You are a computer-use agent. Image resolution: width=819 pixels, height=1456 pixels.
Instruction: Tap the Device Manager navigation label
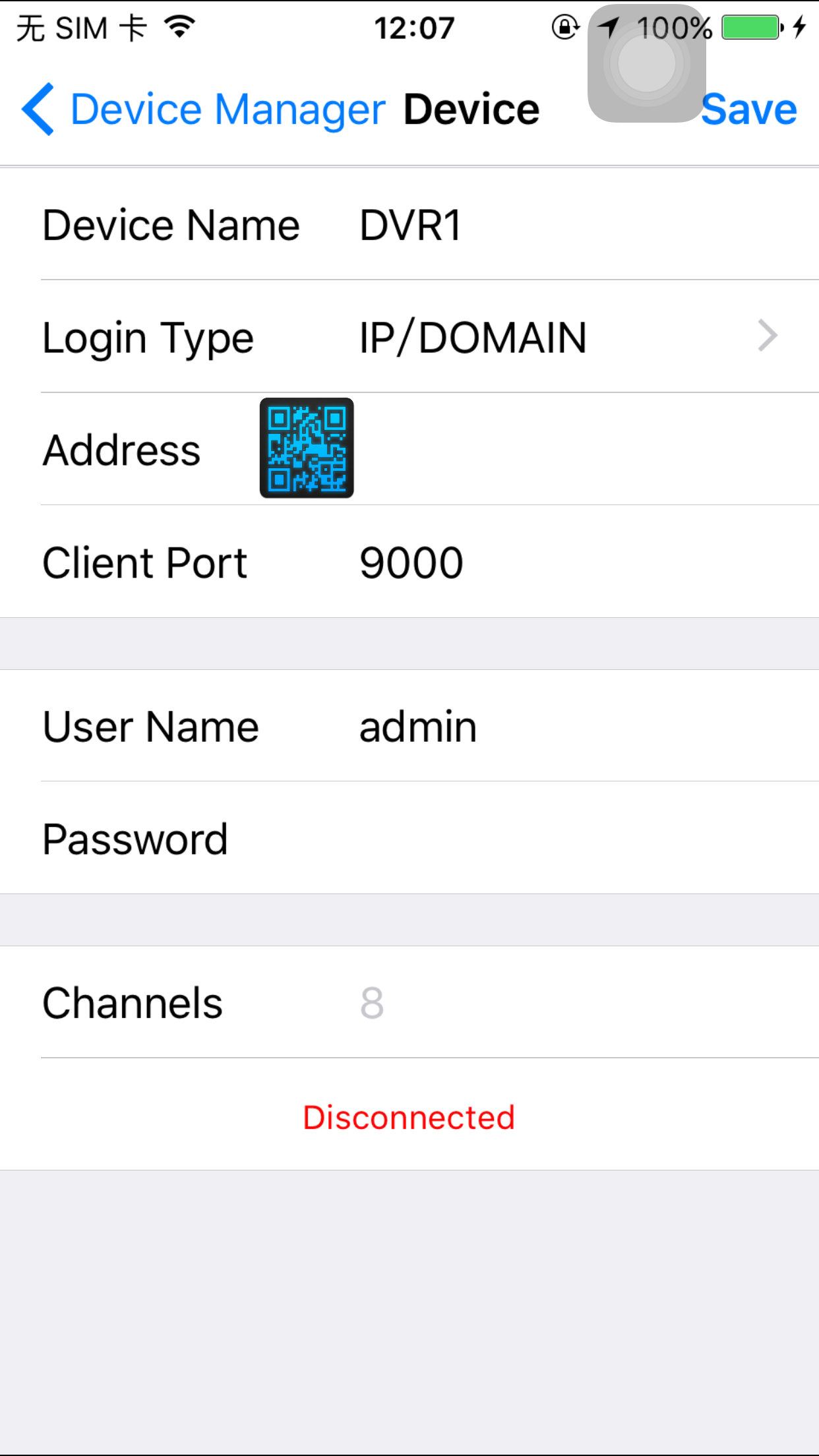pos(226,107)
